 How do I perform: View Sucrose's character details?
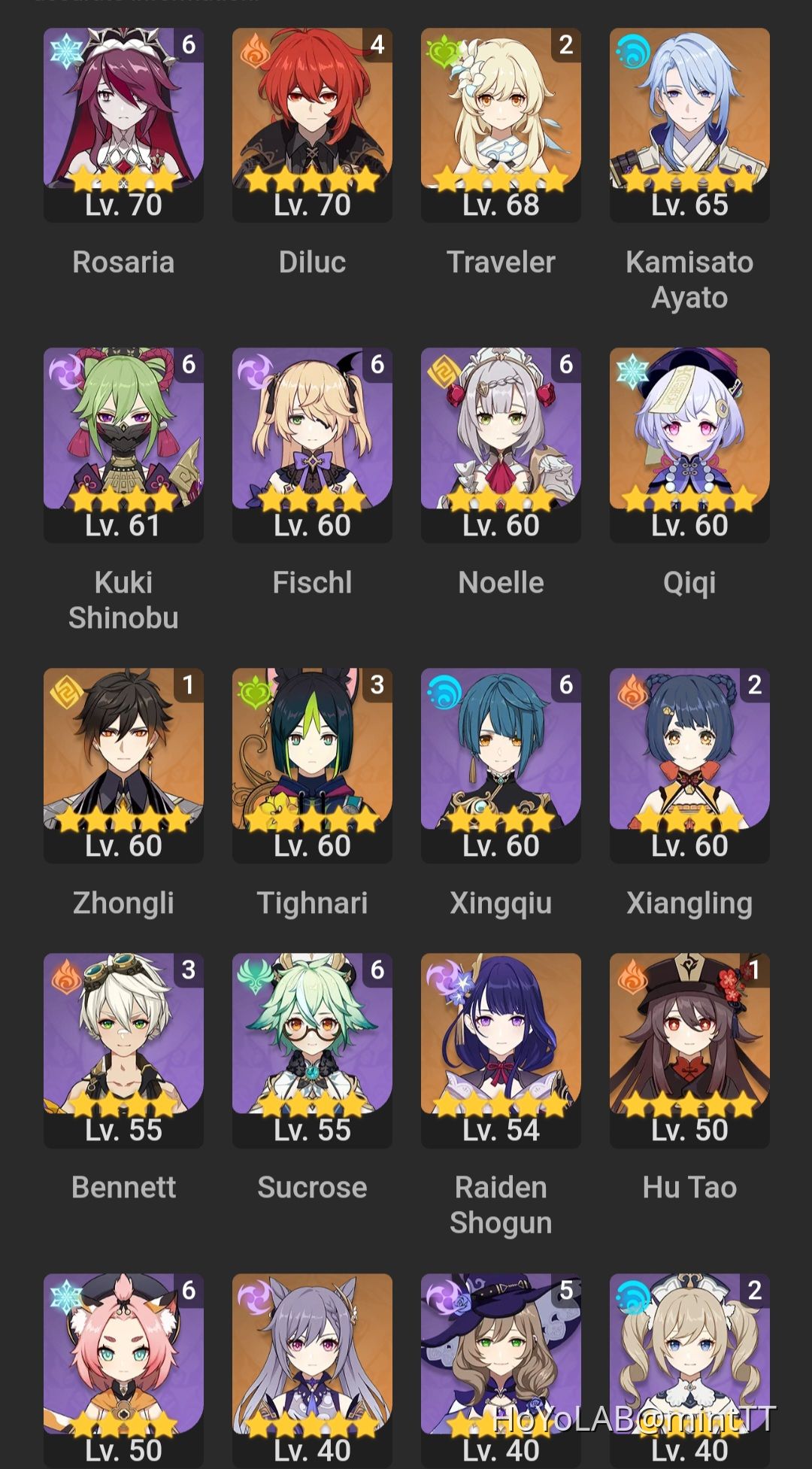point(312,1049)
